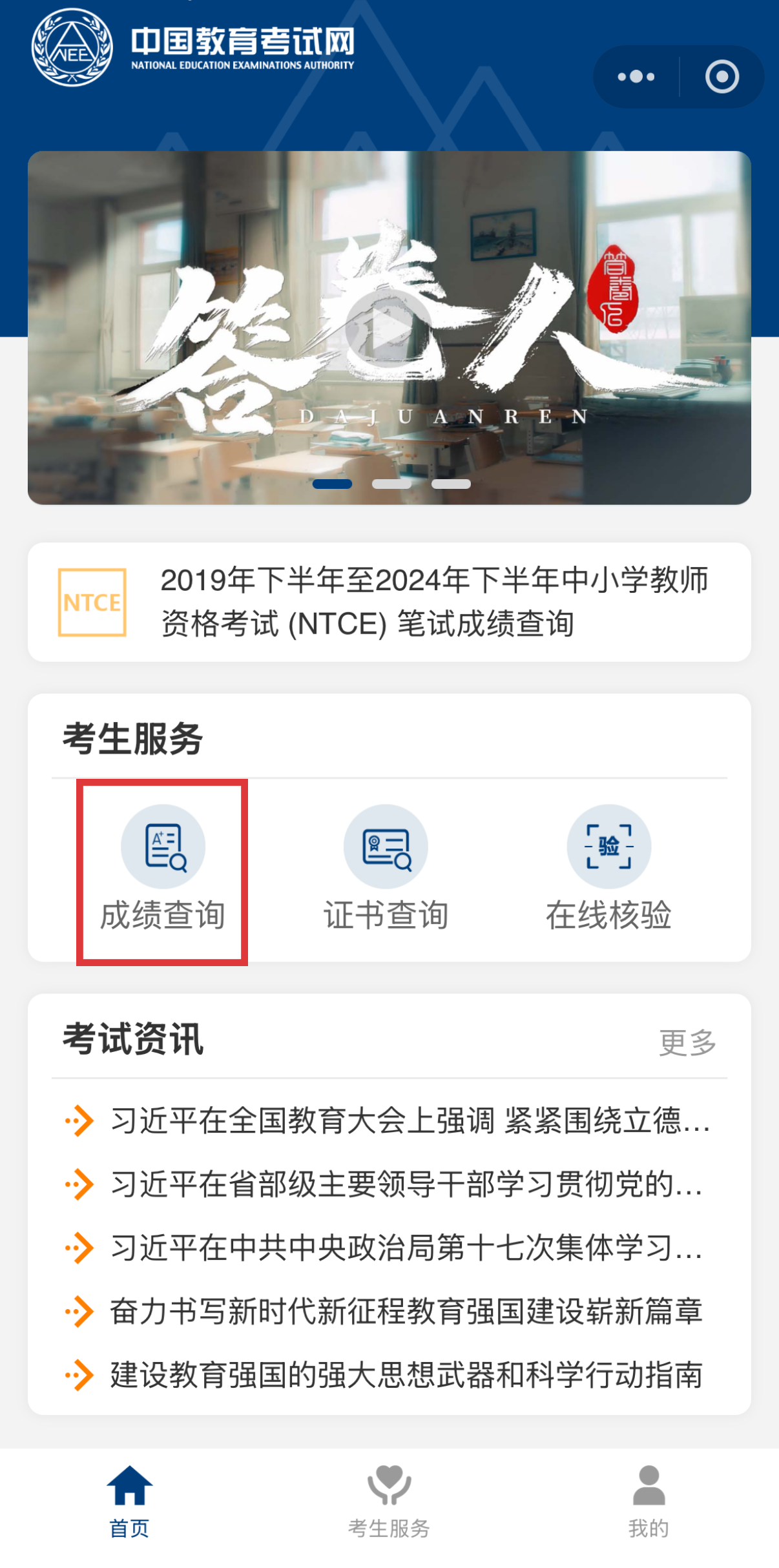This screenshot has height=1568, width=779.
Task: Click the capsule circle button at top right
Action: 722,76
